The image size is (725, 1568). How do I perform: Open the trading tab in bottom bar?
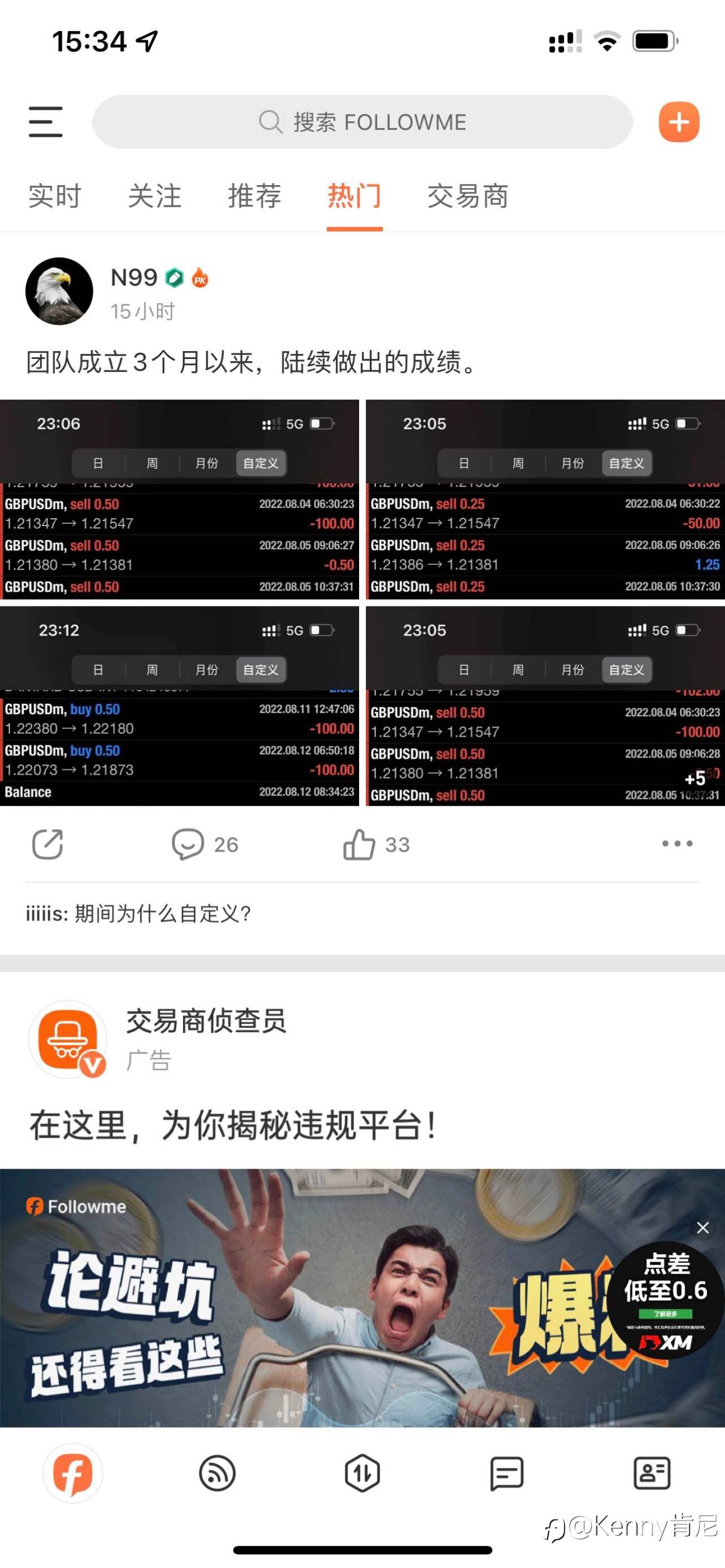[x=362, y=1473]
